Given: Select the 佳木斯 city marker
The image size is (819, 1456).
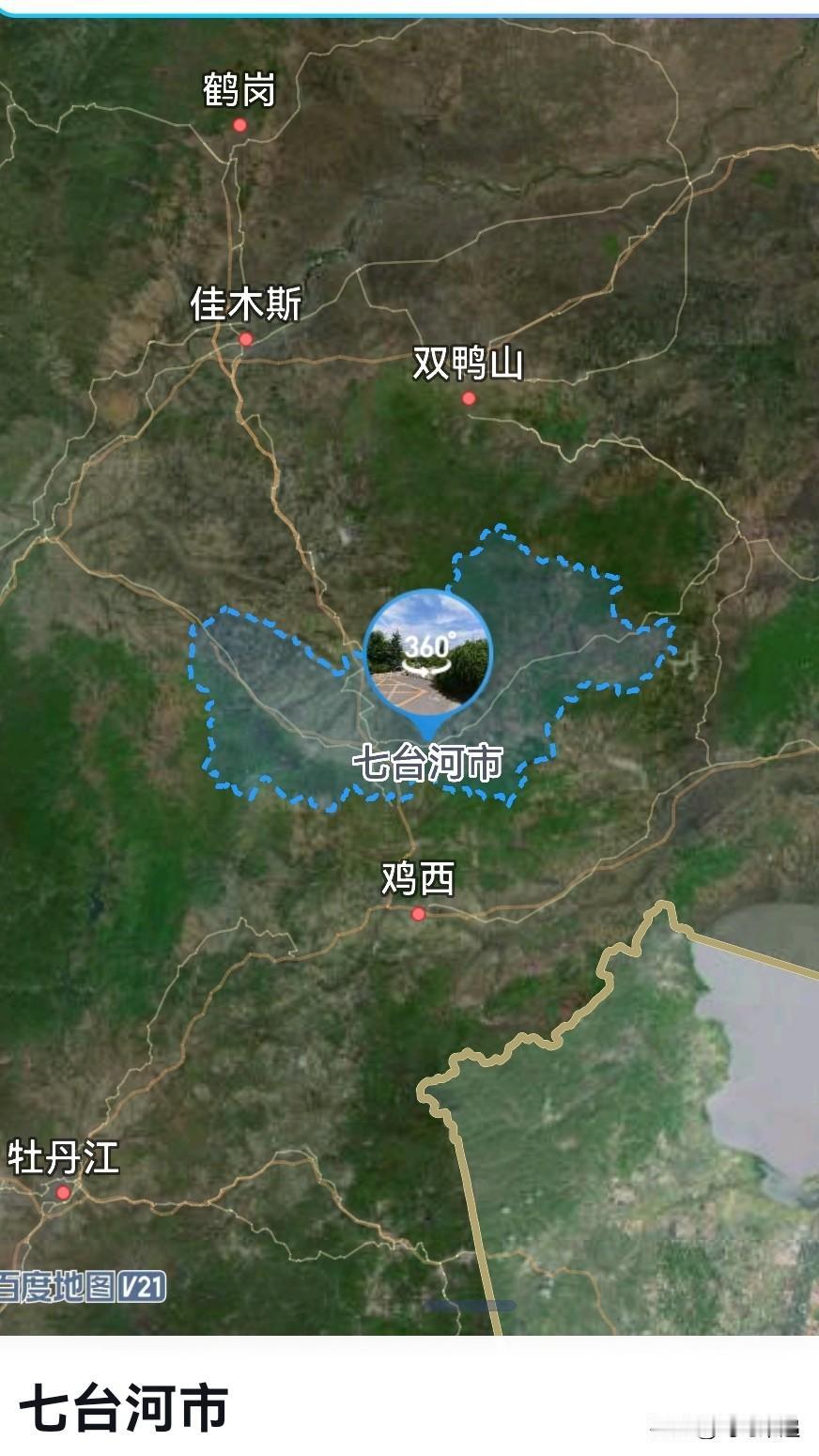Looking at the screenshot, I should [246, 337].
